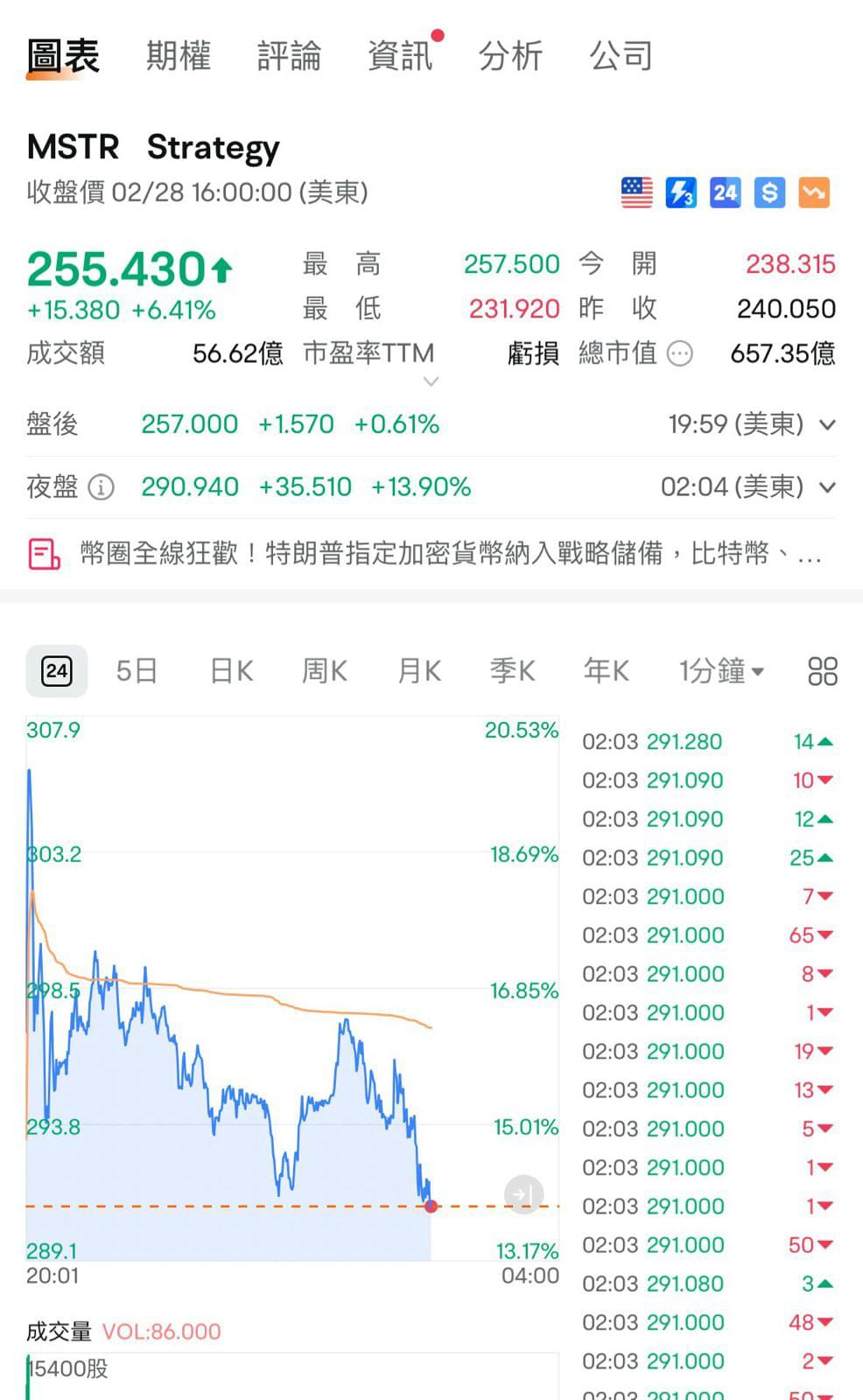This screenshot has height=1400, width=863.
Task: Select the 分析 tab
Action: coord(510,56)
